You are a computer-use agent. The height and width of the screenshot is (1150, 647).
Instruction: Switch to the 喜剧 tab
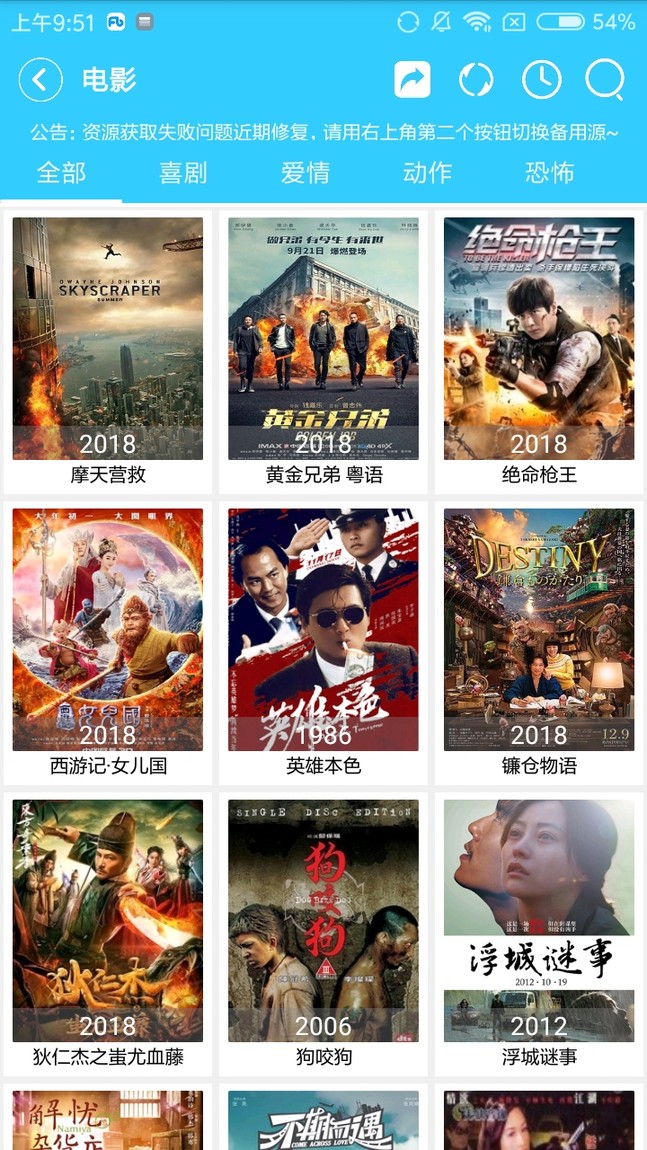183,173
